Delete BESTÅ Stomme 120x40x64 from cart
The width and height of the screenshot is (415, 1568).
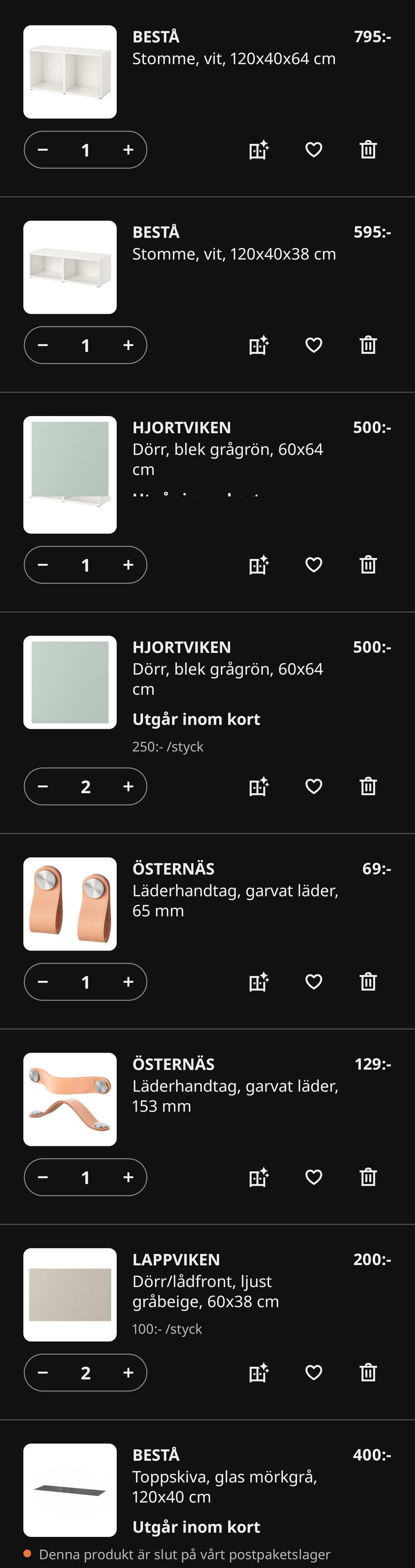[368, 150]
